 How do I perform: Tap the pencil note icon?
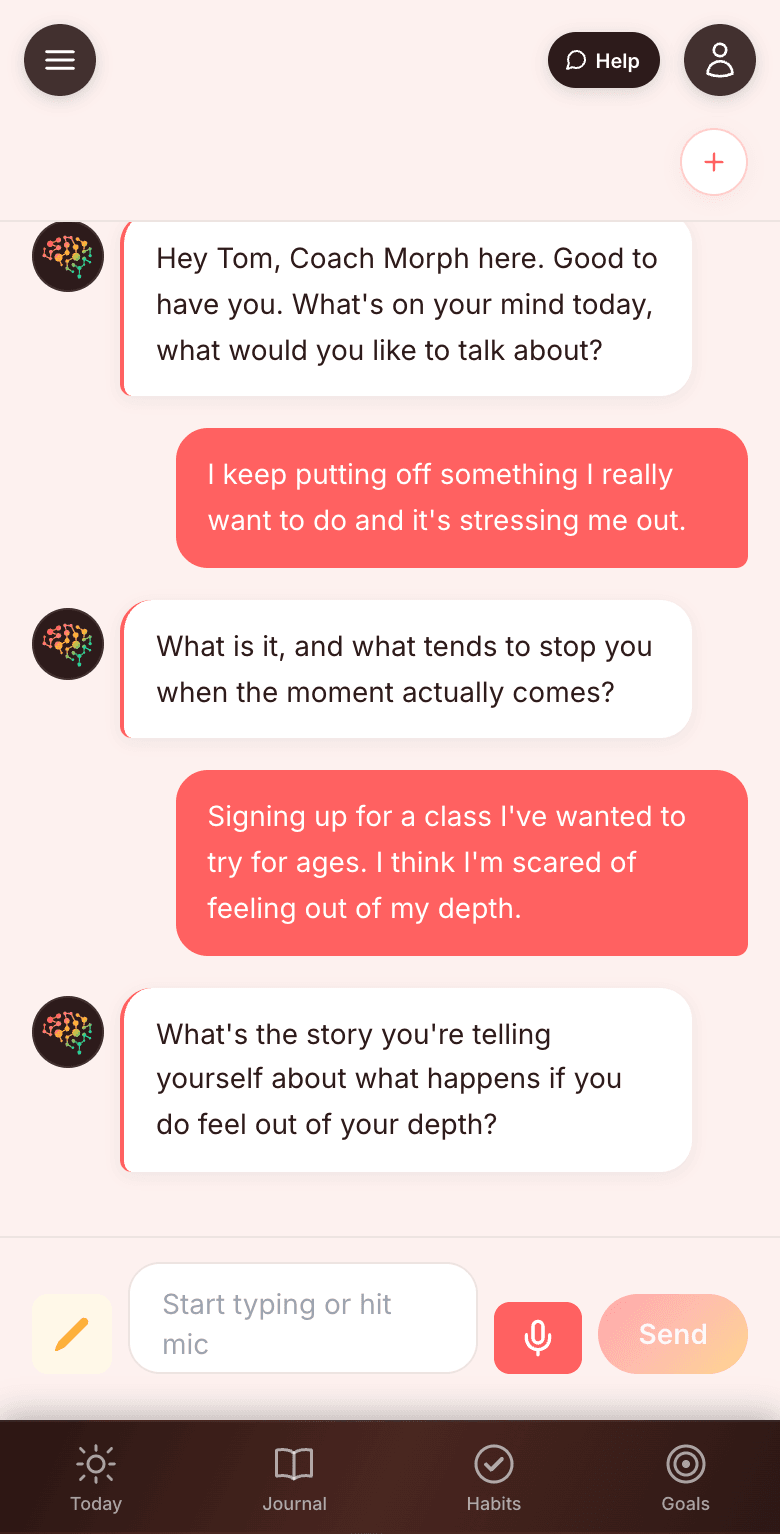[72, 1334]
